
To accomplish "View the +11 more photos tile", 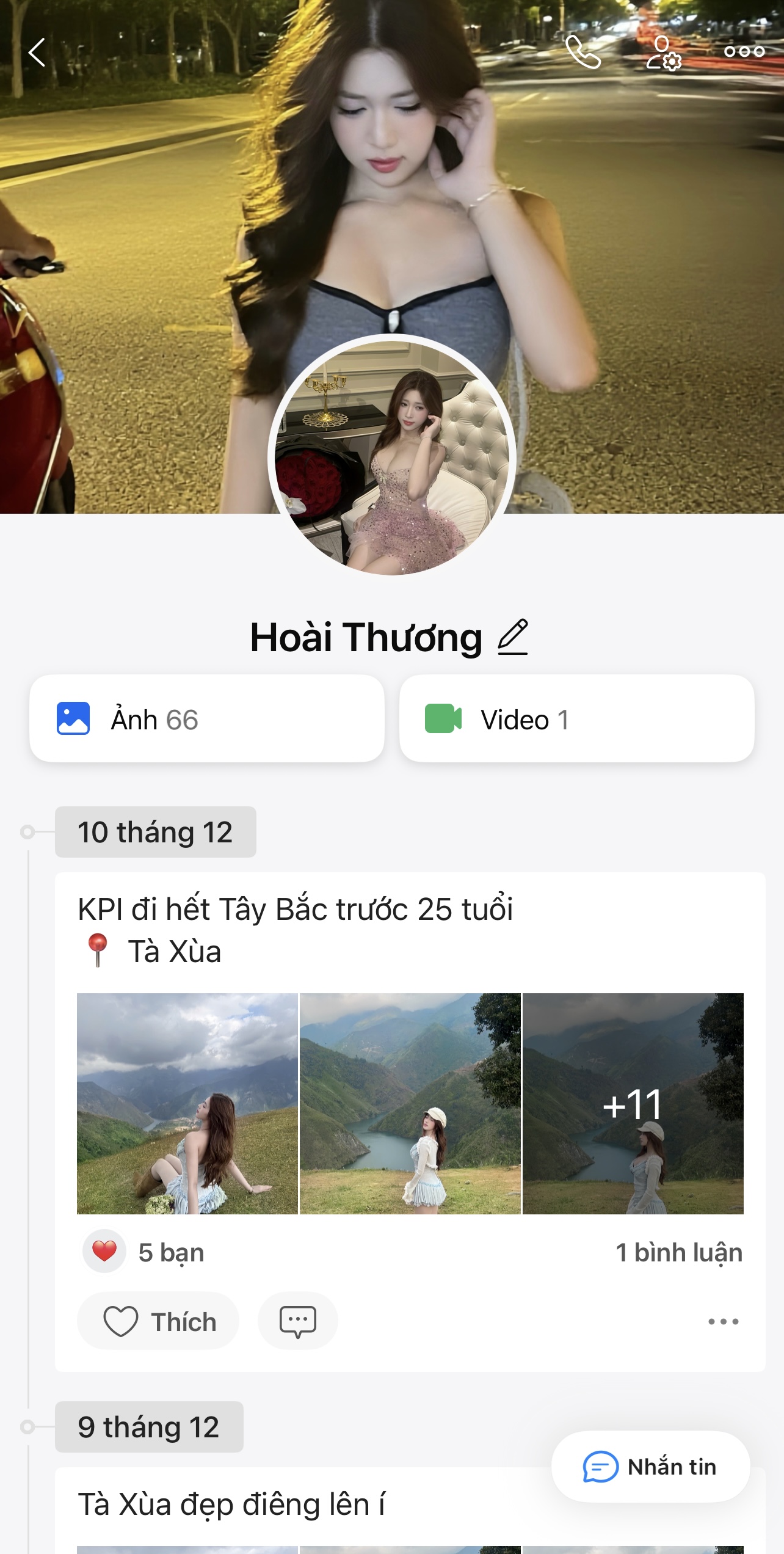I will (633, 1103).
